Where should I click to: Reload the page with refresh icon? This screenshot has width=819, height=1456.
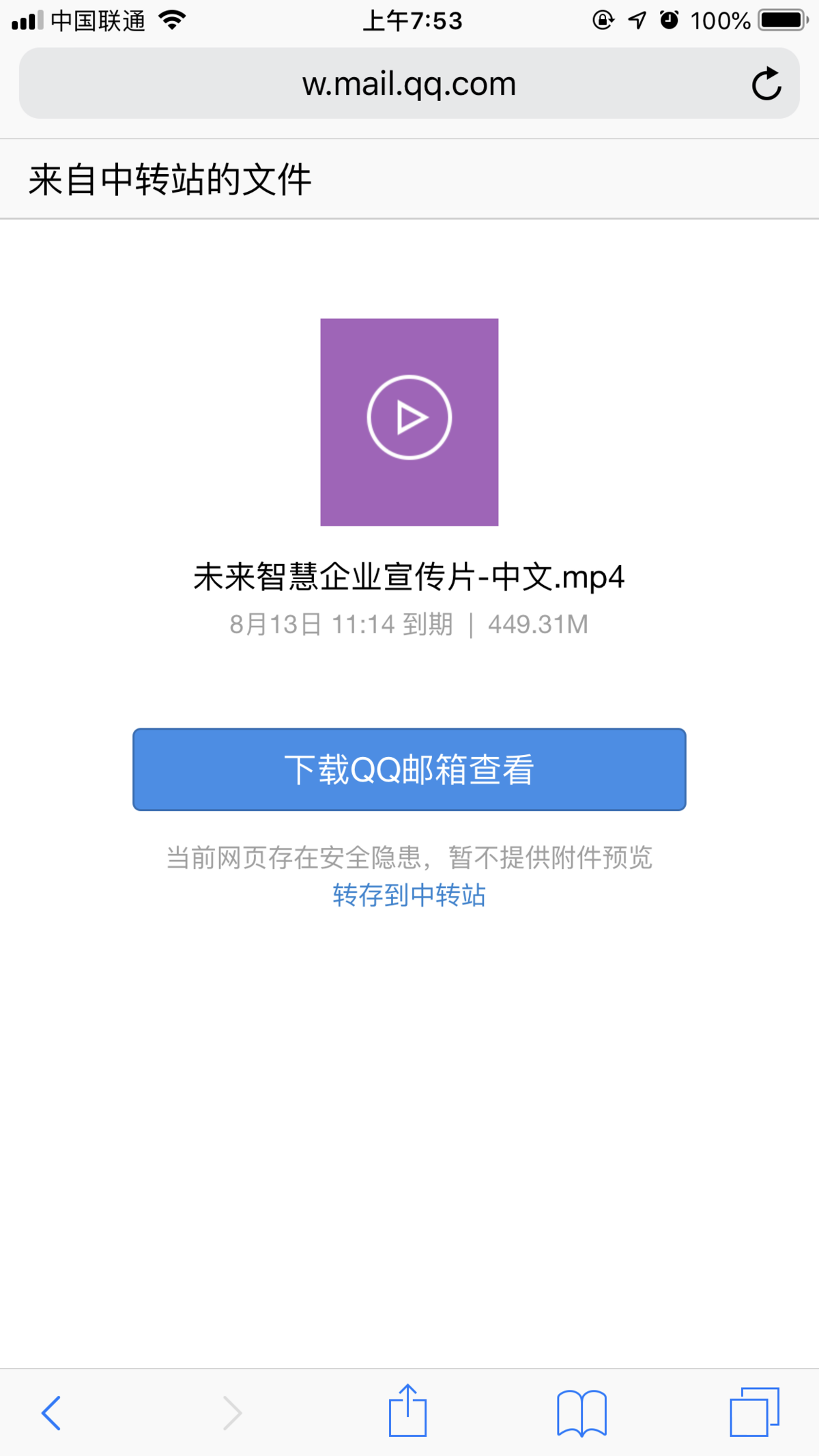pyautogui.click(x=766, y=84)
